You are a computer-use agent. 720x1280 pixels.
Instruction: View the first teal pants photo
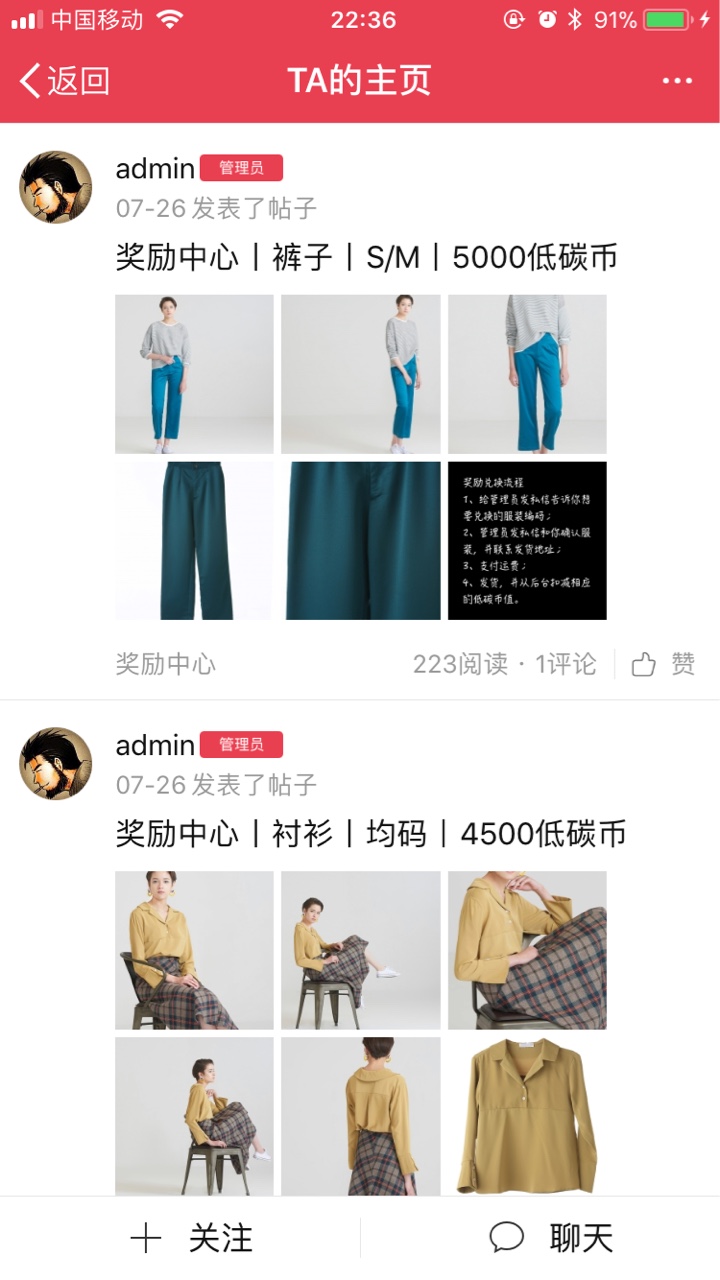[x=194, y=374]
